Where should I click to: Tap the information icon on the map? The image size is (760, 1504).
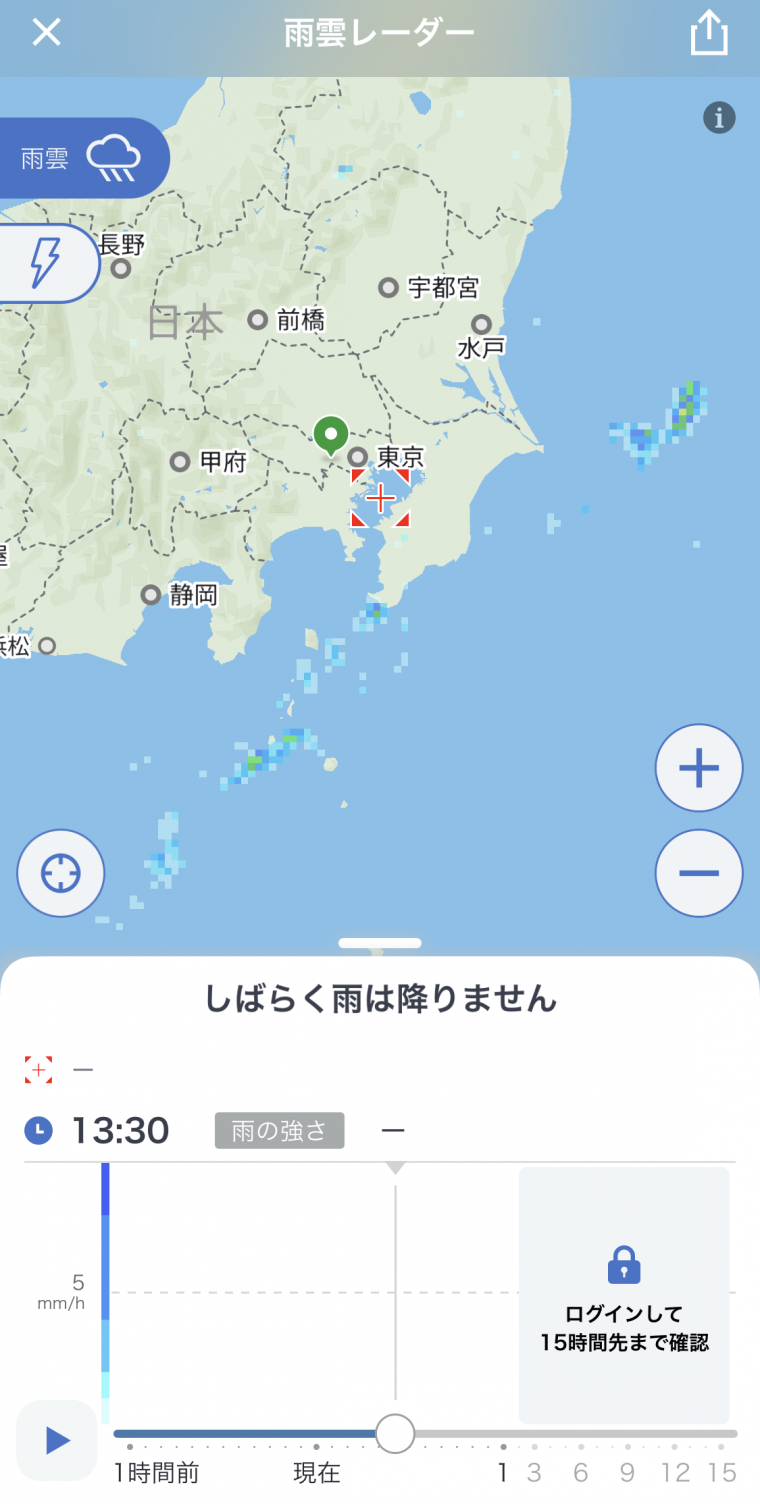click(719, 118)
